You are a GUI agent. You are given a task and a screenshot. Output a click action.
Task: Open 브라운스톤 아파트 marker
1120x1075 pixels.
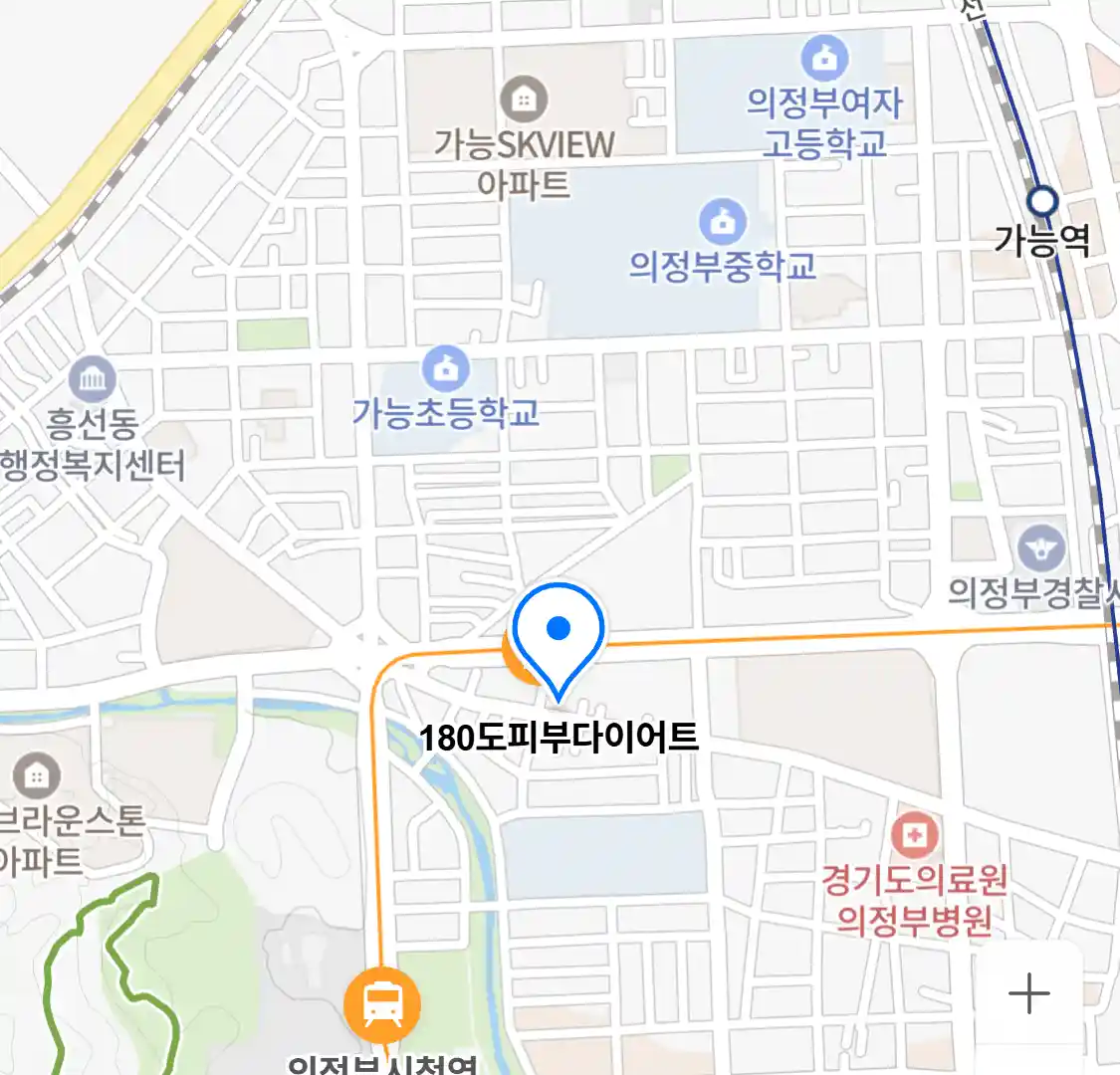tap(36, 774)
